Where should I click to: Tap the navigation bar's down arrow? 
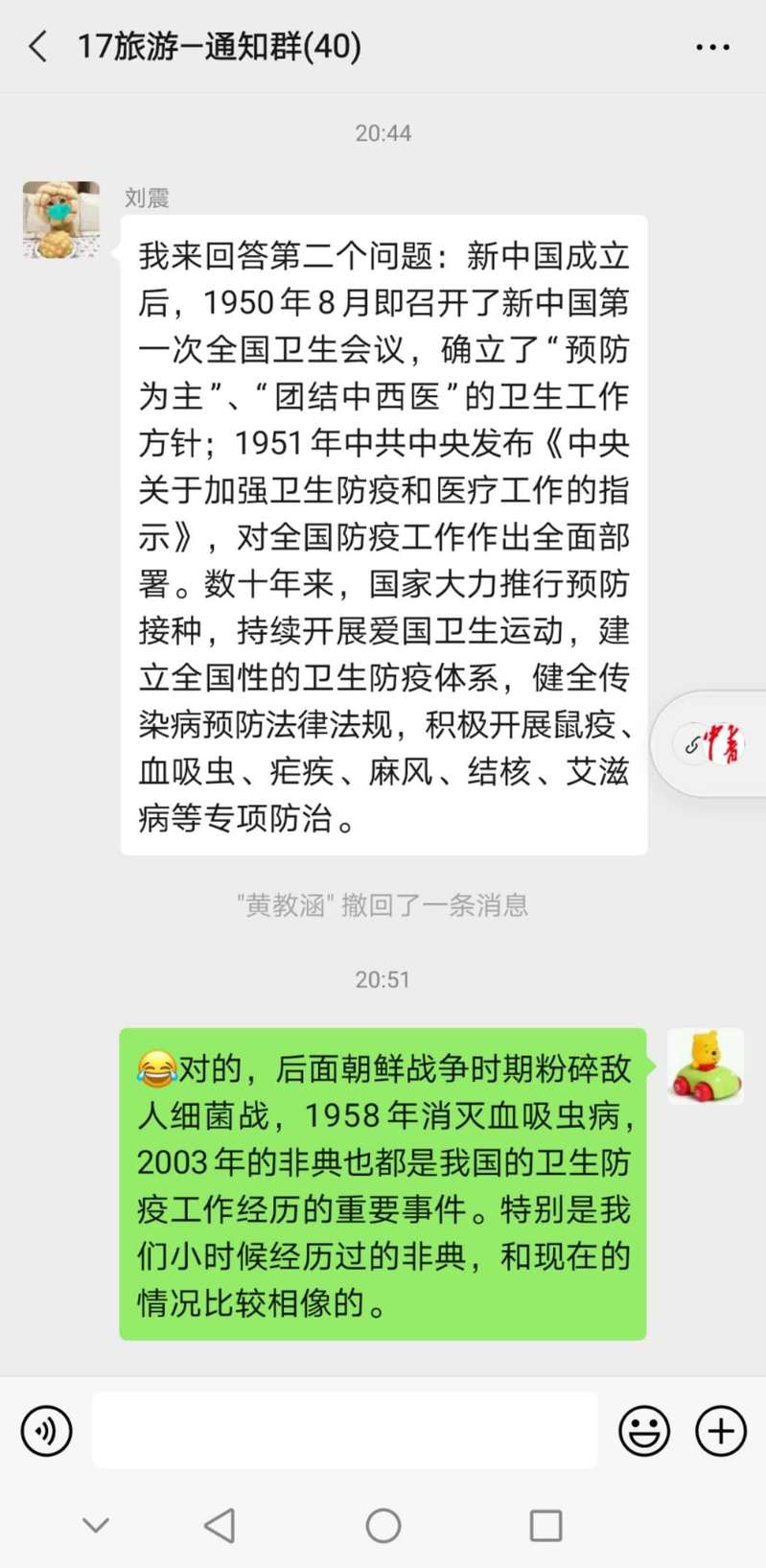tap(96, 1525)
